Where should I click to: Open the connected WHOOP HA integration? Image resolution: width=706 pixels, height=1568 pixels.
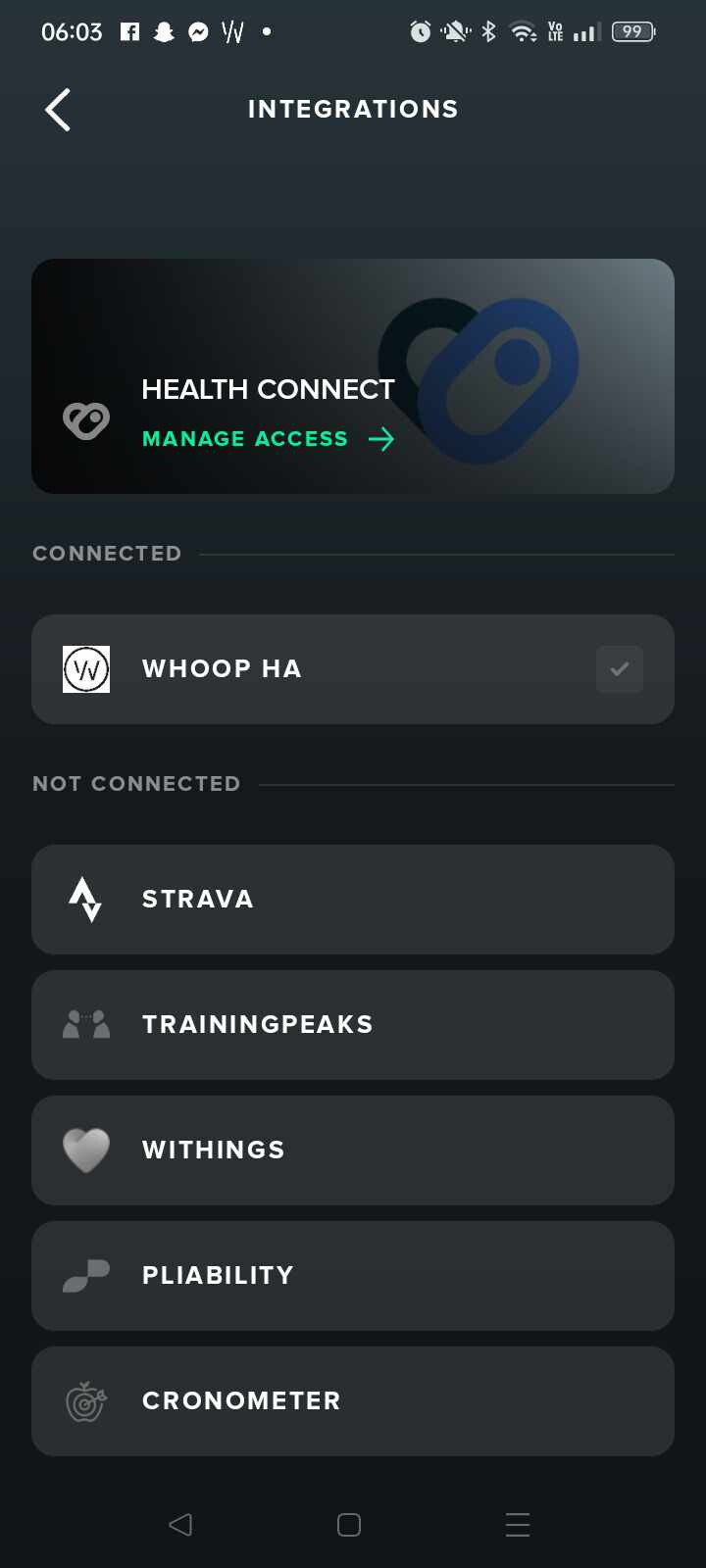pos(353,669)
